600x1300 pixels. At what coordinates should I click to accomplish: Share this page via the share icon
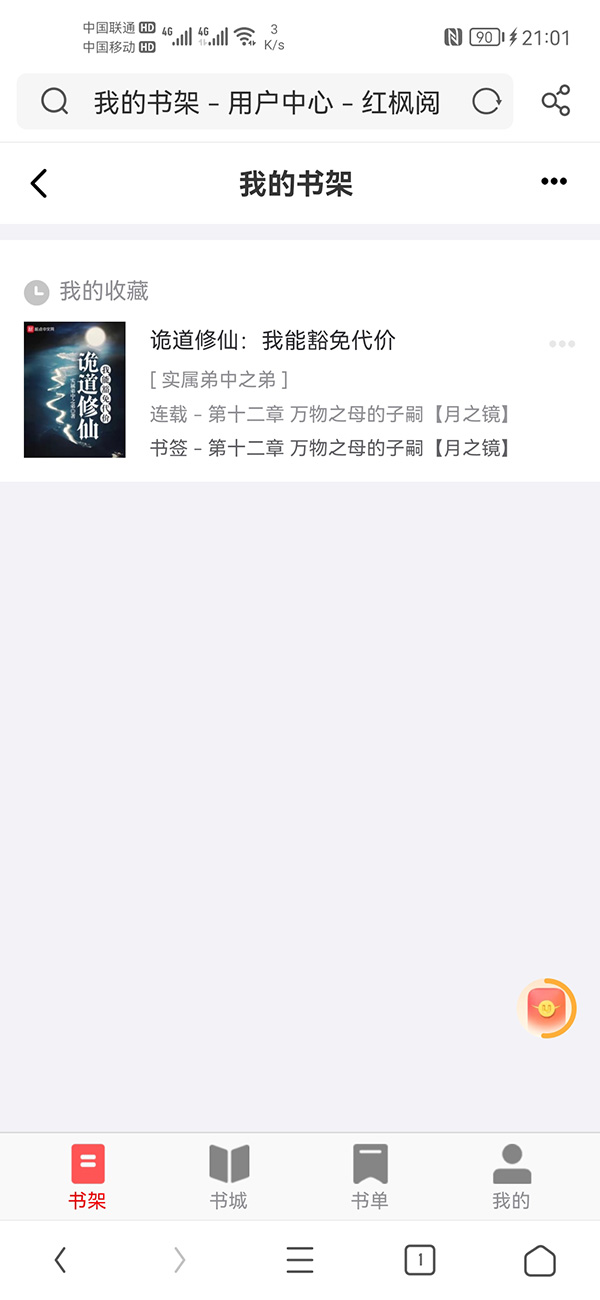(x=555, y=101)
